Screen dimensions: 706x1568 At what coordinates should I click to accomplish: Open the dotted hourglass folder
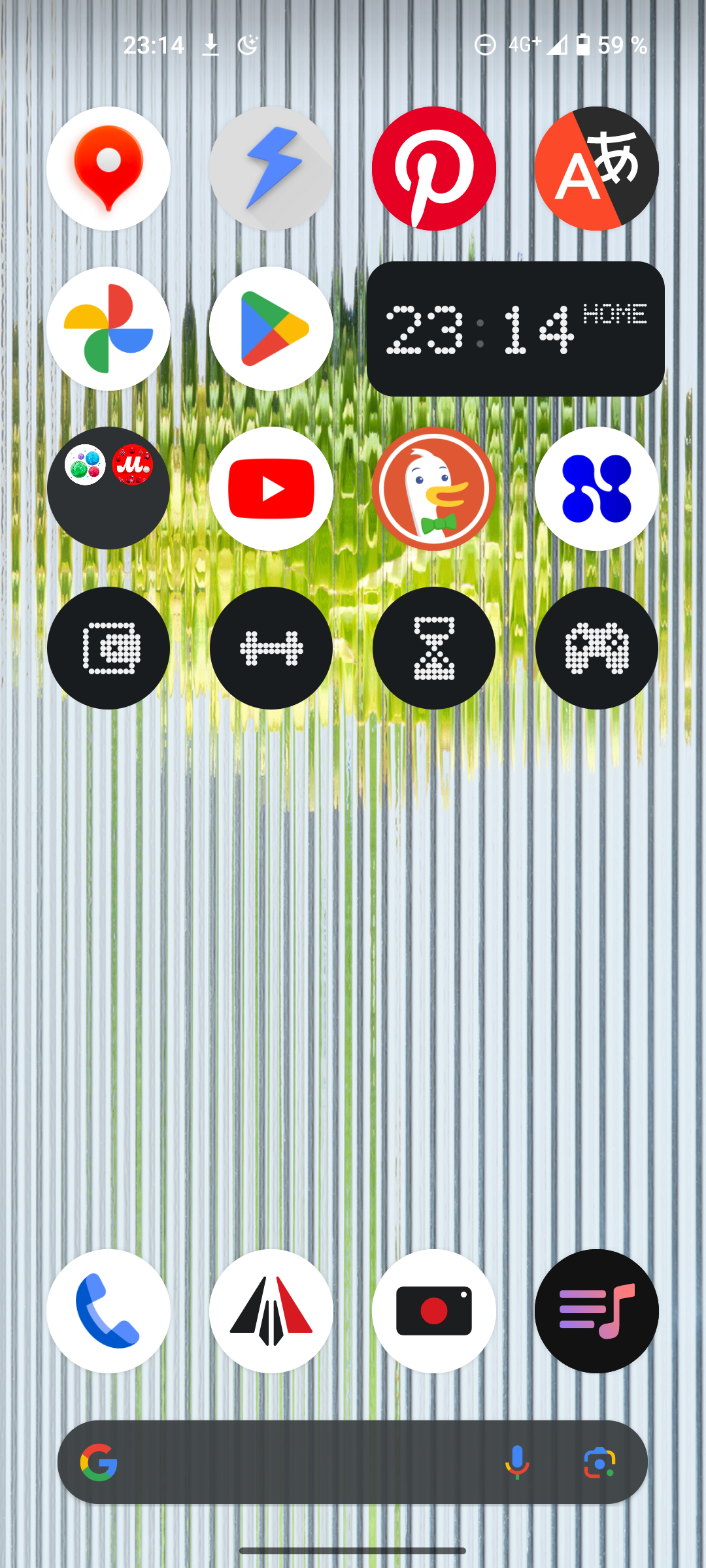tap(434, 648)
